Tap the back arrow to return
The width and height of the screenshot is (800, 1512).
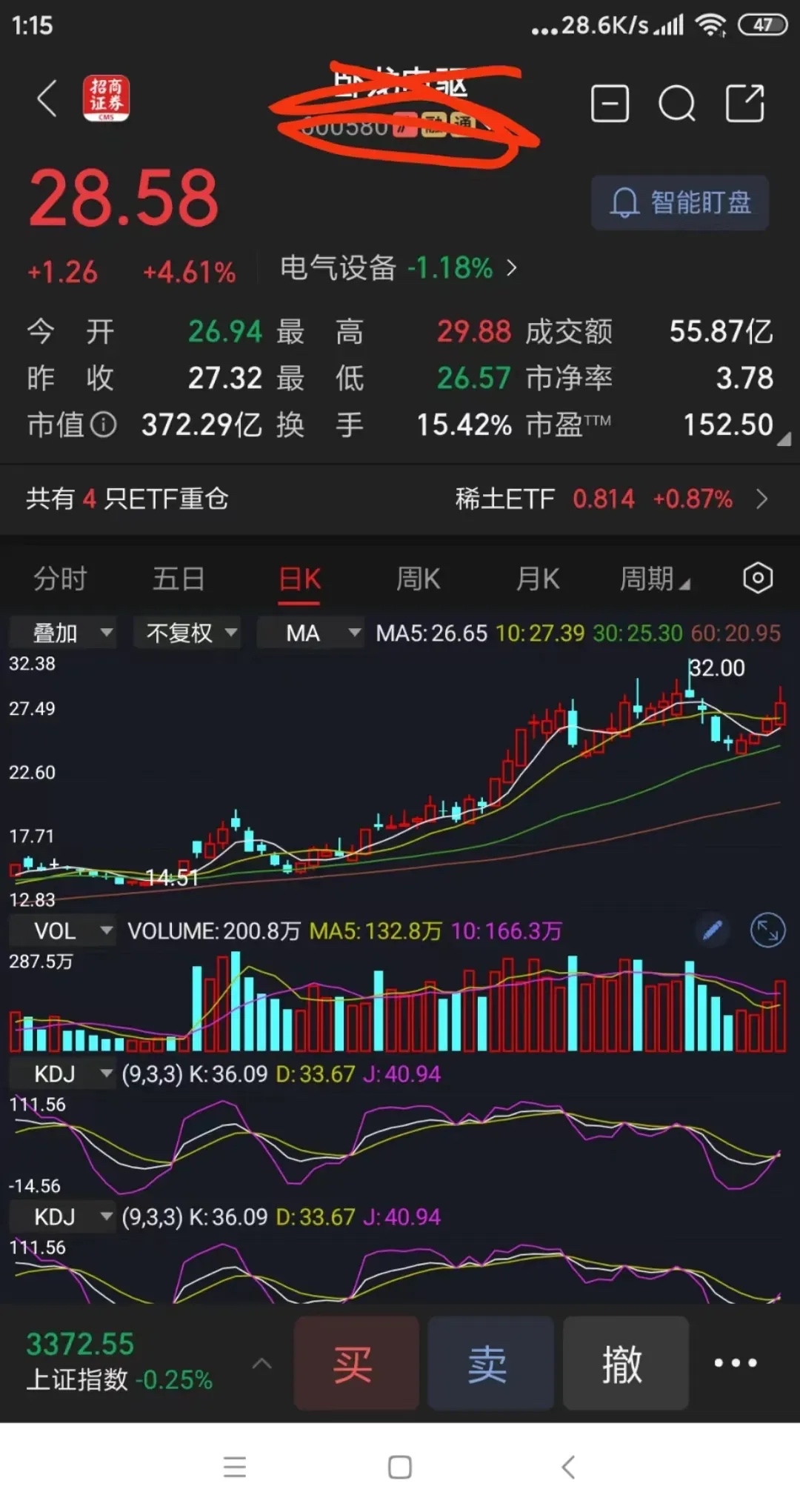tap(46, 99)
